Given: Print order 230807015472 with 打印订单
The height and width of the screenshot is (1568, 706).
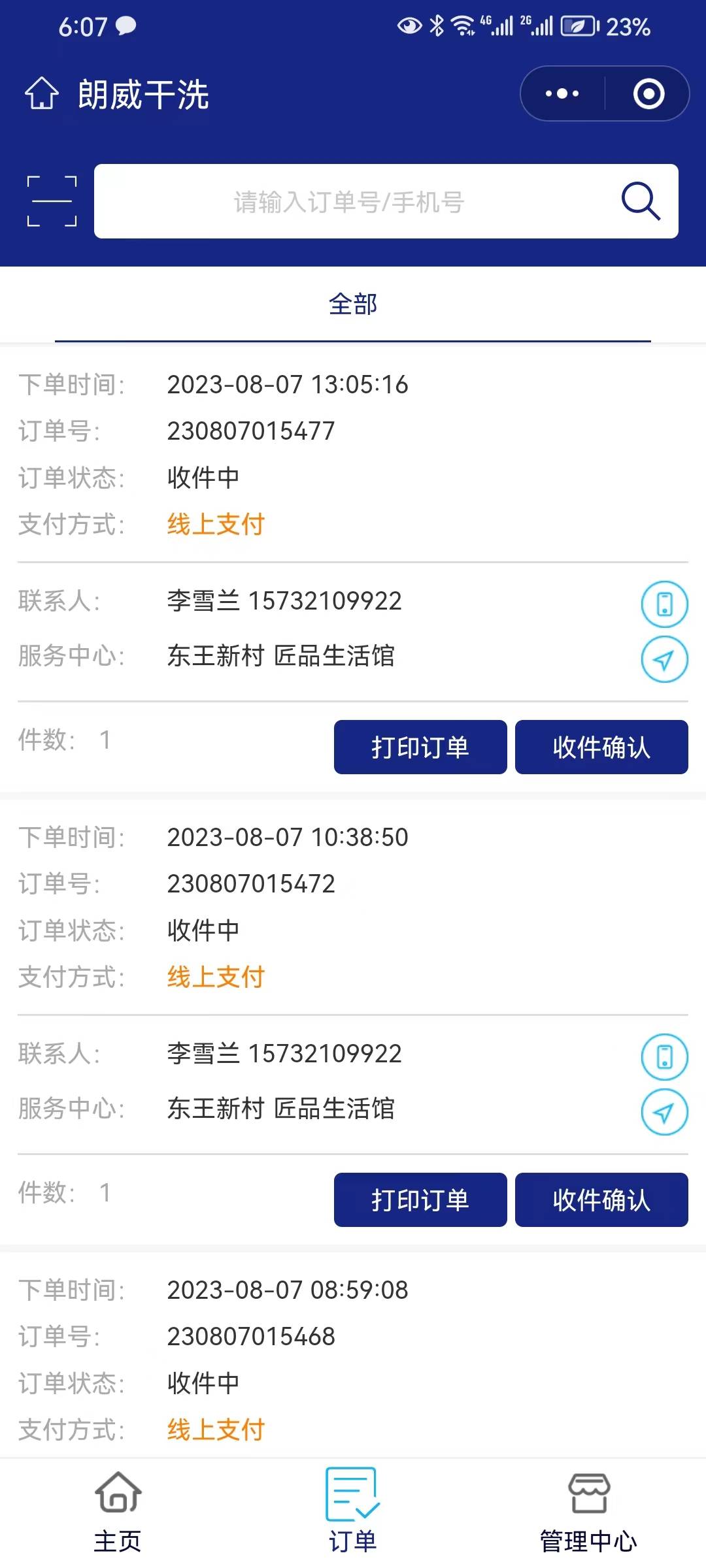Looking at the screenshot, I should [420, 1200].
